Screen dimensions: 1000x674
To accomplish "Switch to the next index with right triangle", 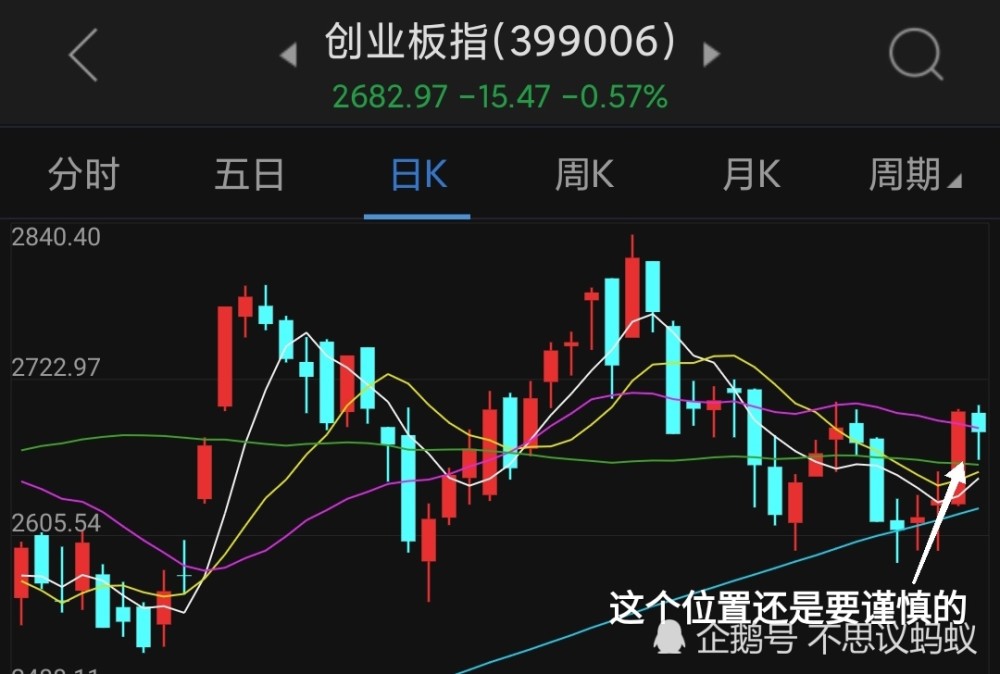I will coord(710,54).
